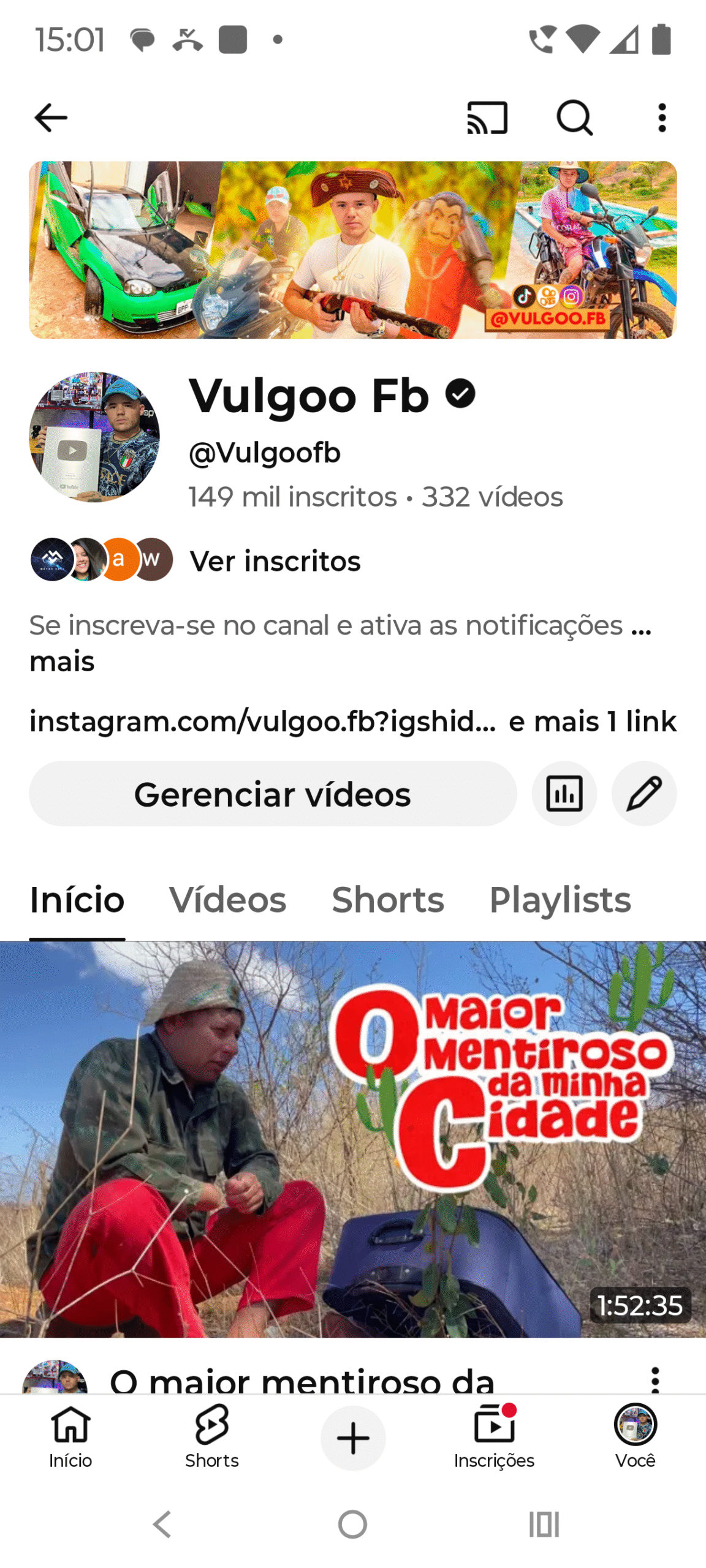Open the cast to device option
706x1568 pixels.
coord(487,118)
